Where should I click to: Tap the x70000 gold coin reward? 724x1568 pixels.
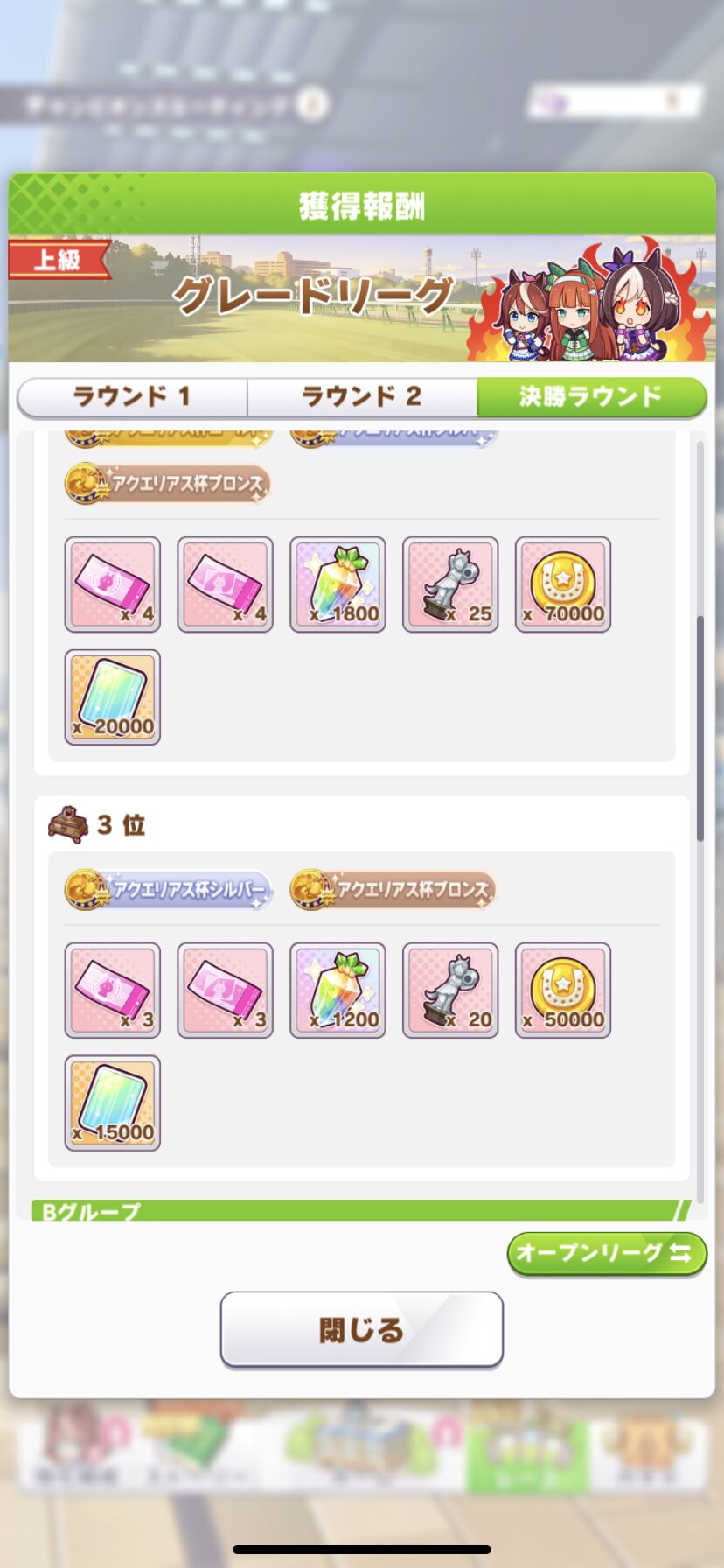(563, 584)
